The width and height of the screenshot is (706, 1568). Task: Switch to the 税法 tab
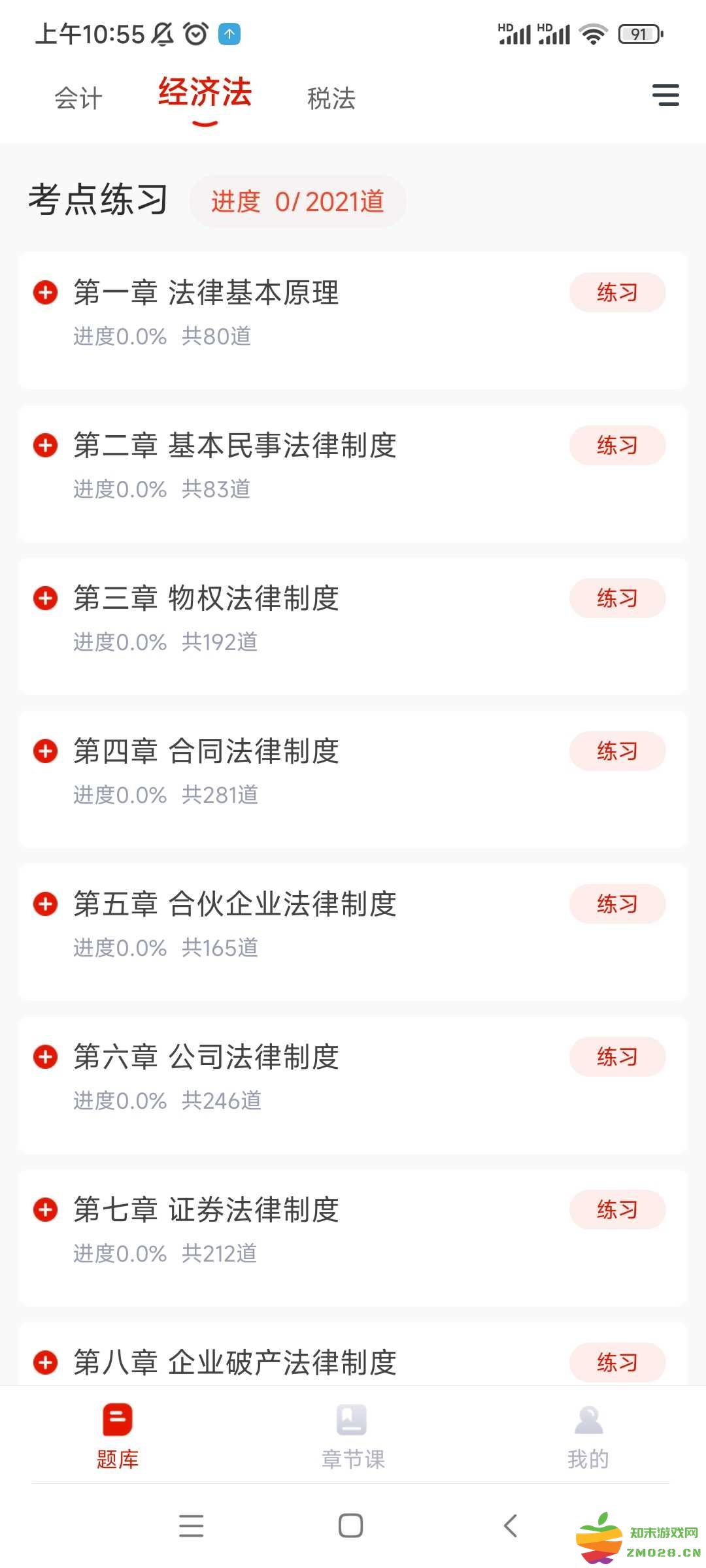331,99
